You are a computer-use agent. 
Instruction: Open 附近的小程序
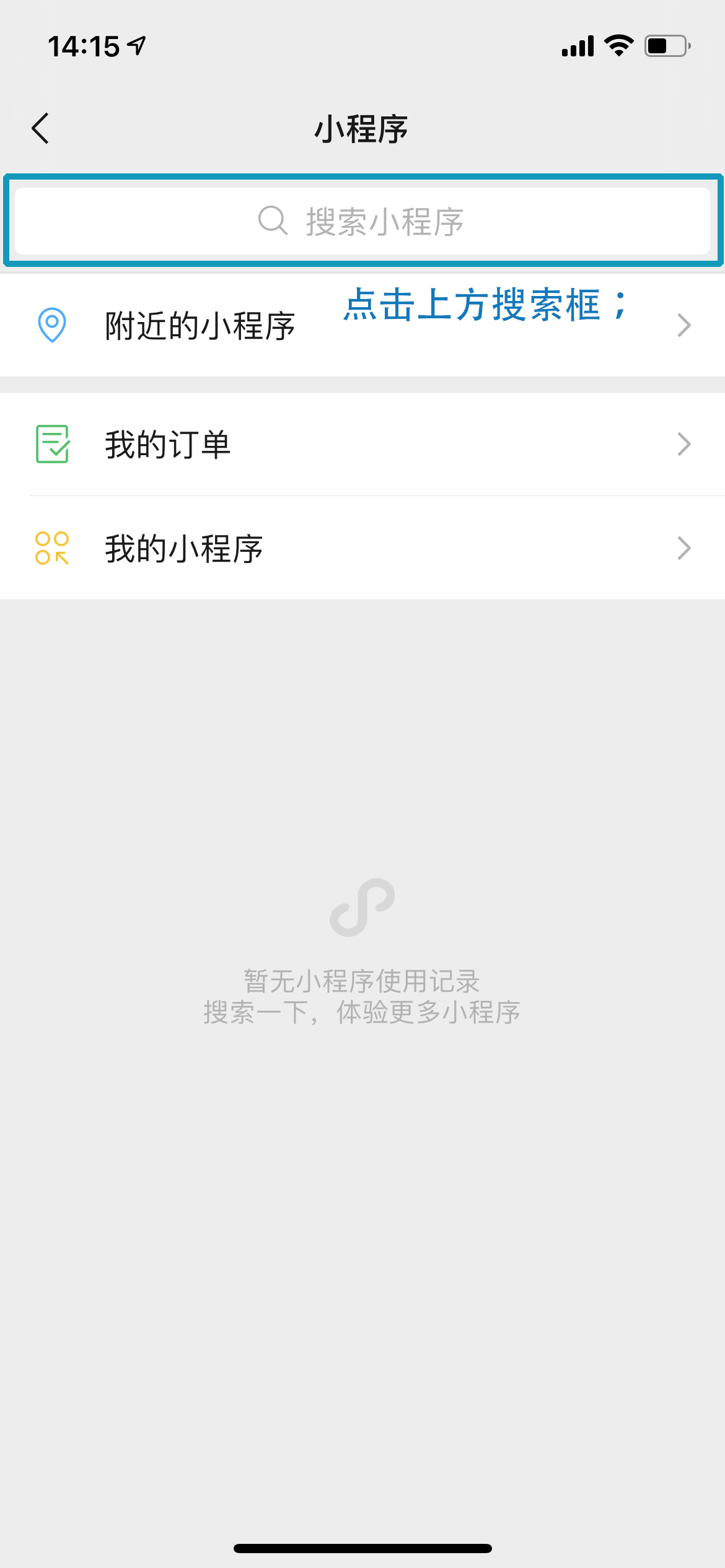click(362, 325)
